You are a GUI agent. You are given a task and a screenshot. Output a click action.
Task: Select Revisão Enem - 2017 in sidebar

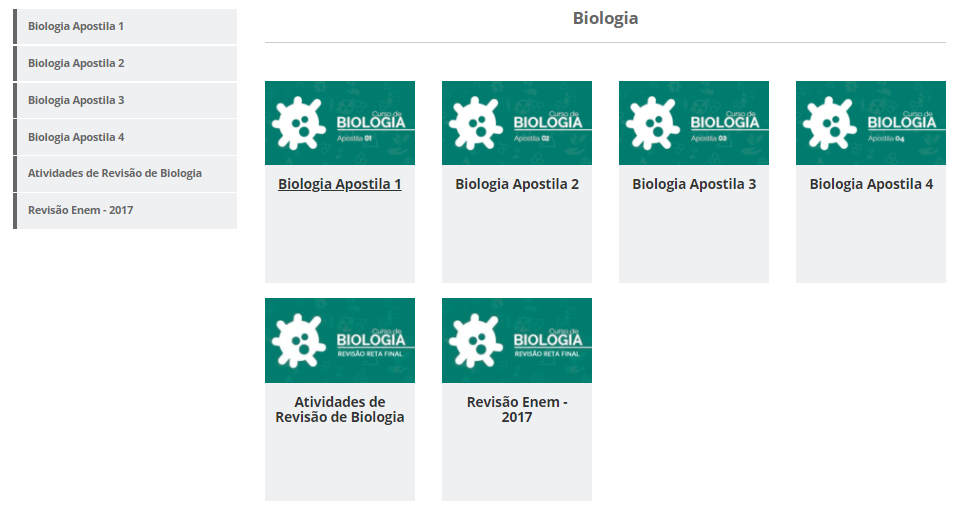click(81, 211)
